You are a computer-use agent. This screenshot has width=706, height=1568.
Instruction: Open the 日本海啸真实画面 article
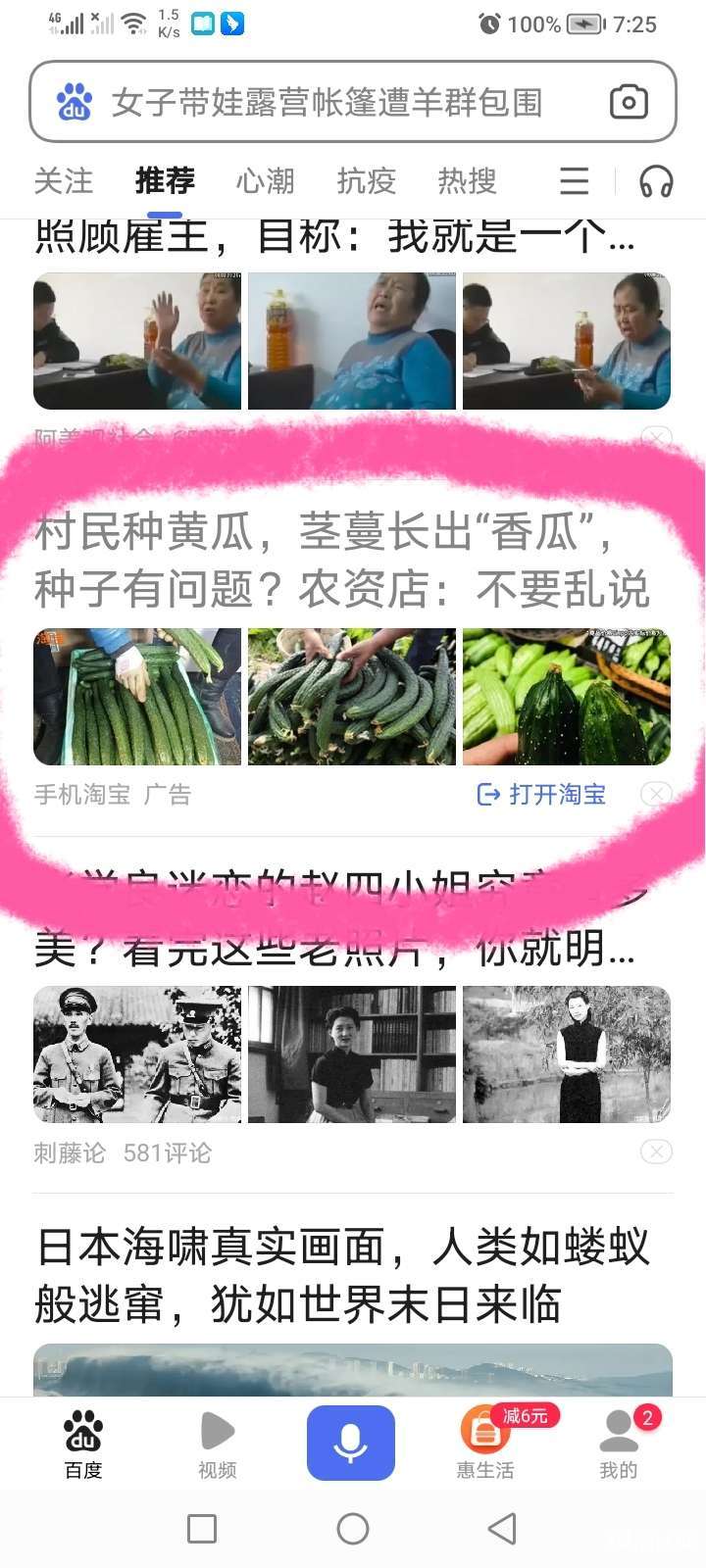[x=343, y=1275]
